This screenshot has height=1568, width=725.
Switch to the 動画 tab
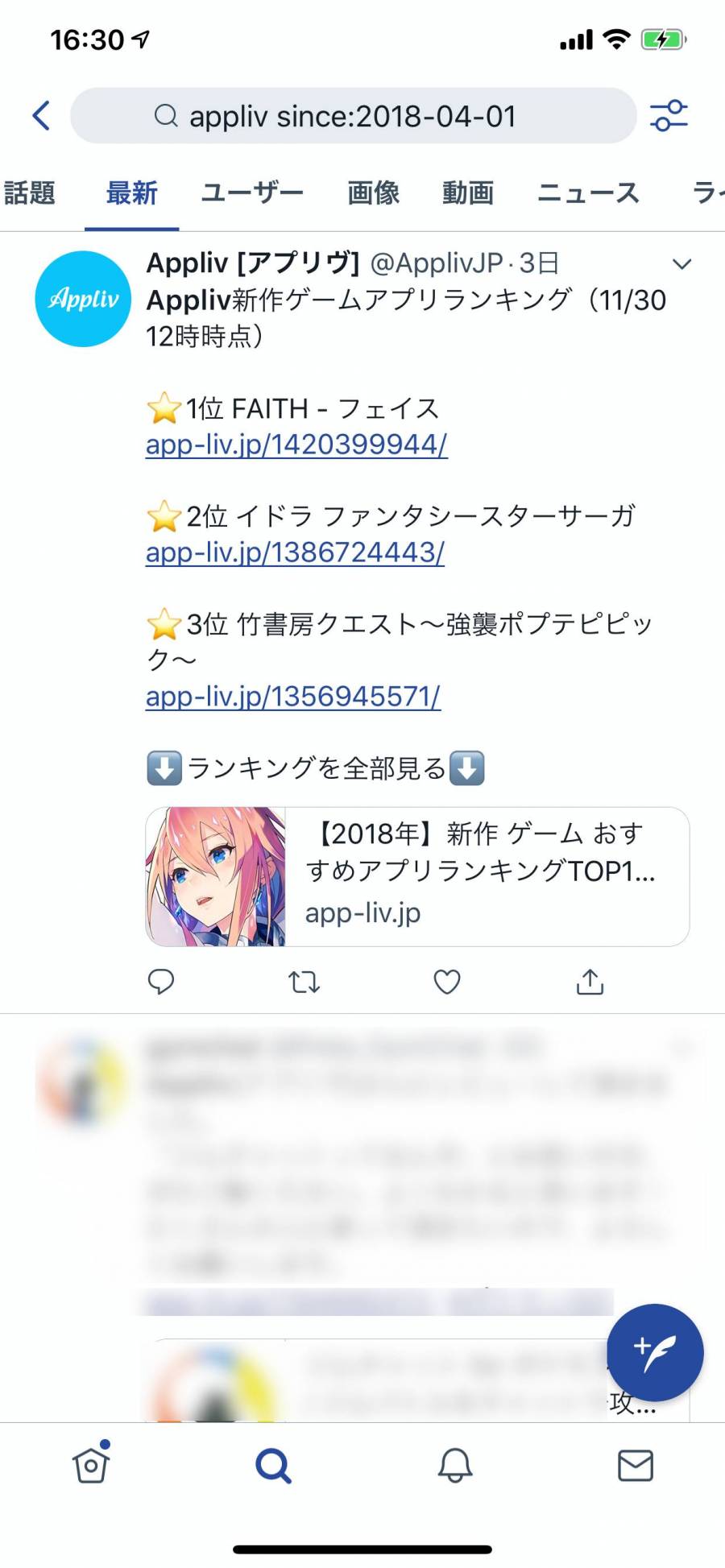click(467, 193)
